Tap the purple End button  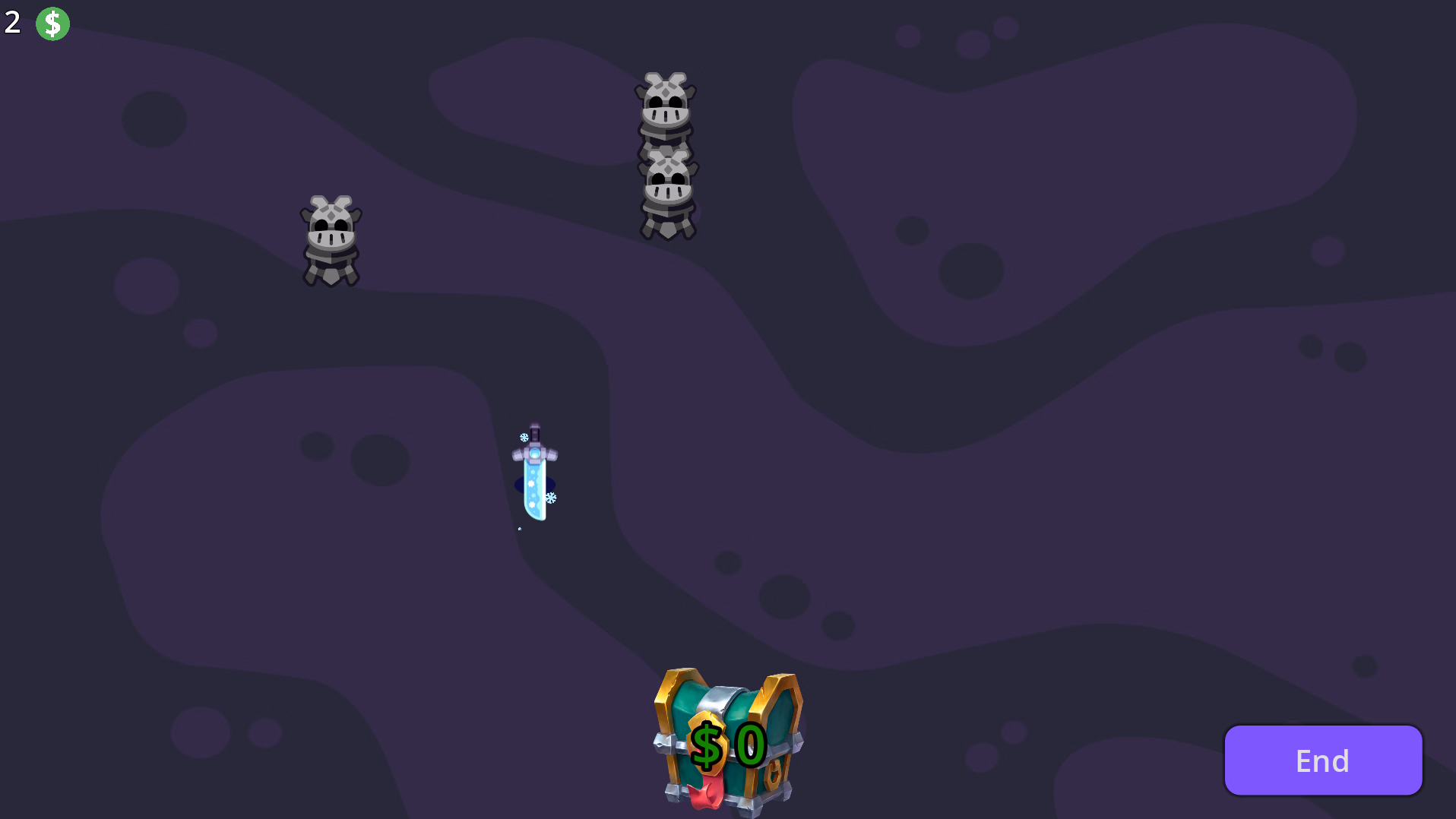pos(1322,760)
